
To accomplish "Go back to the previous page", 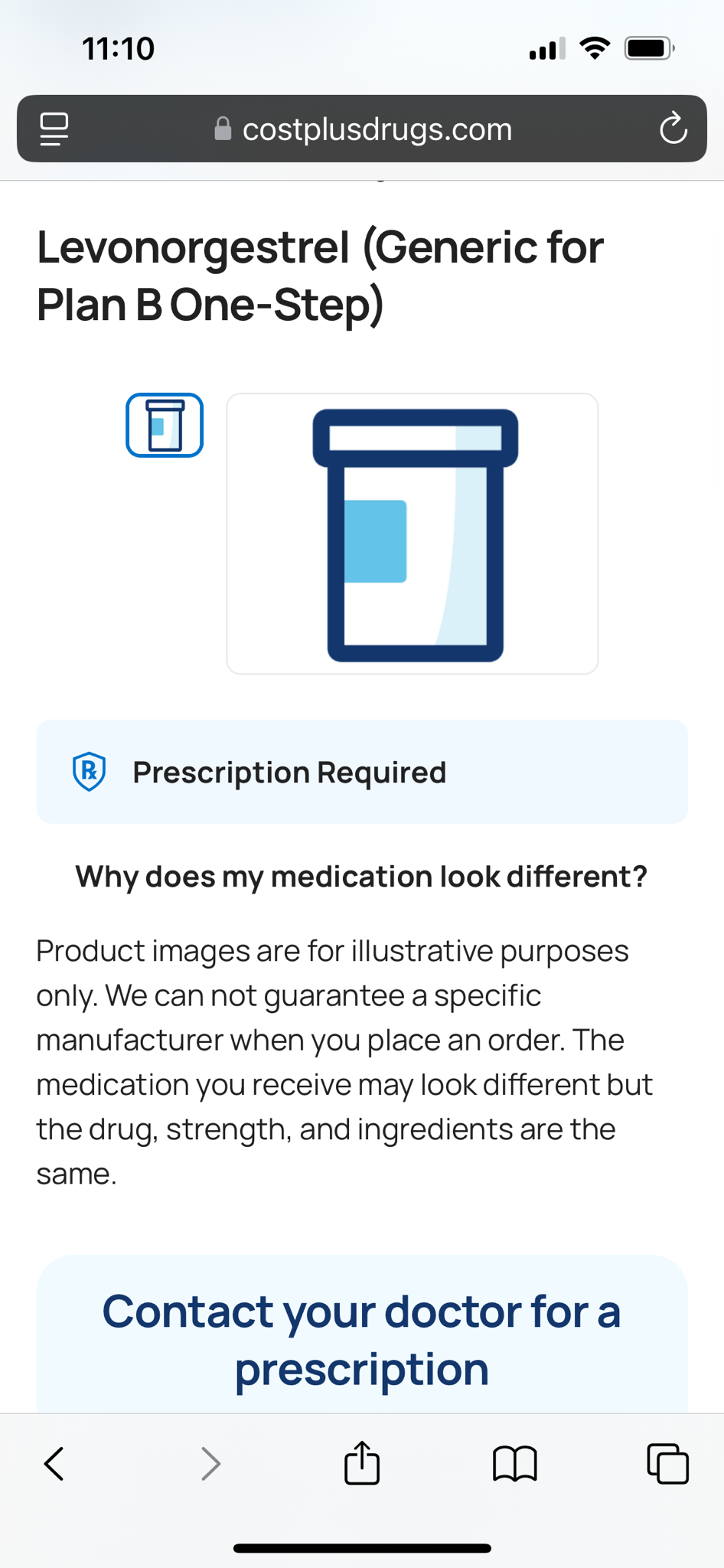I will point(54,1464).
